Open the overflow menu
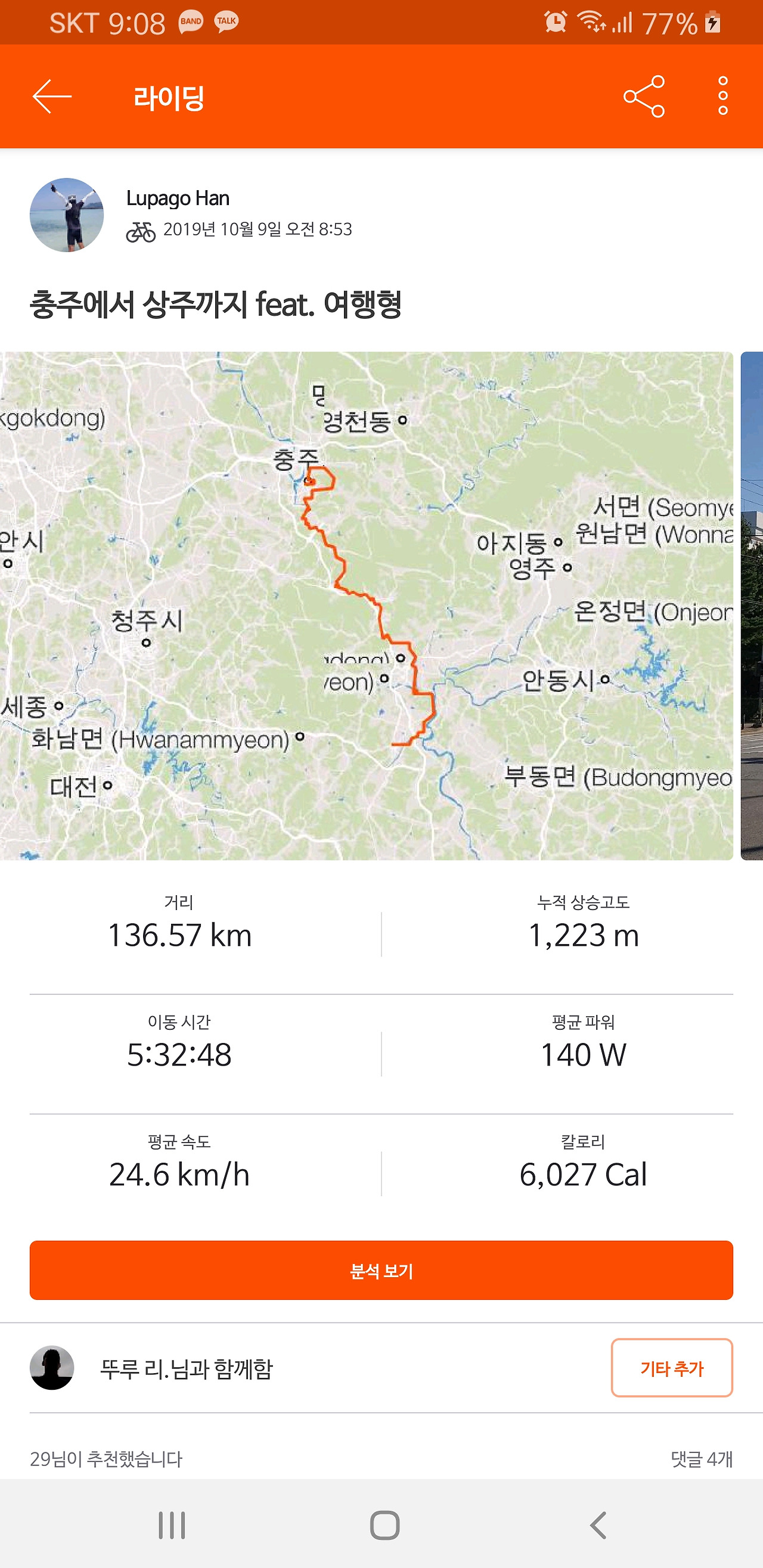The width and height of the screenshot is (763, 1568). [722, 96]
